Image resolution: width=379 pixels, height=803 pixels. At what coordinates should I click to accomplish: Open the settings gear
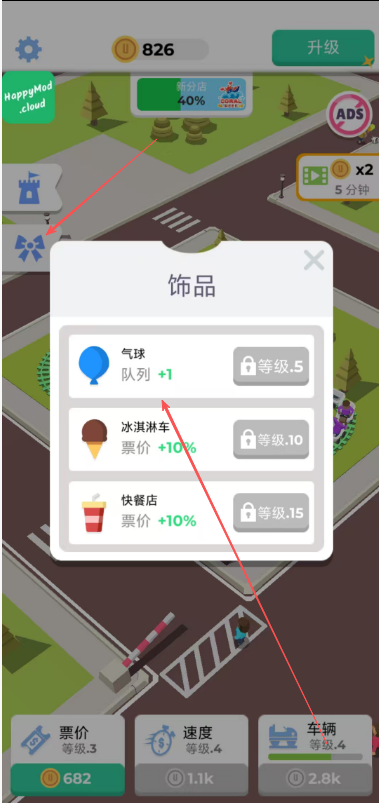point(28,49)
